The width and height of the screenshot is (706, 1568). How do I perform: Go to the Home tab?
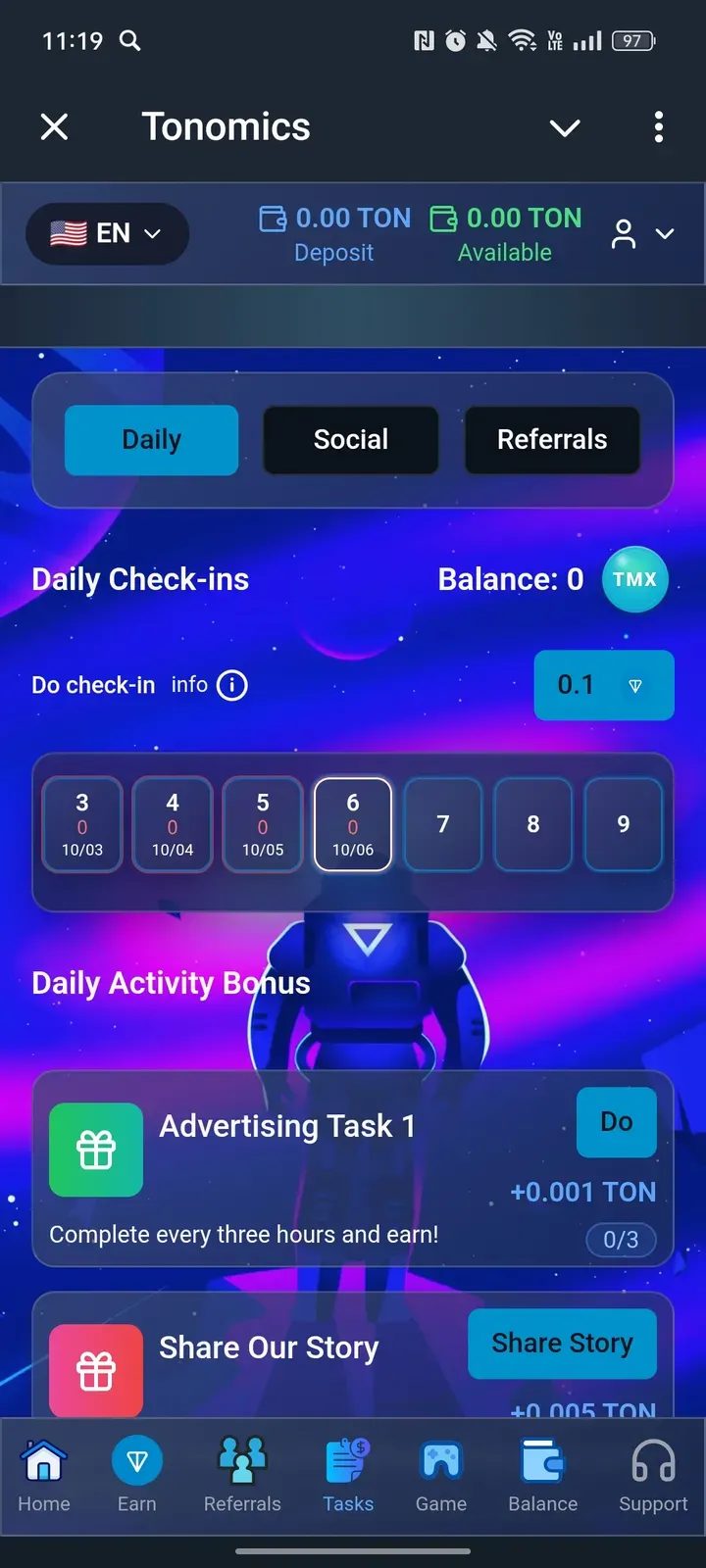[x=44, y=1476]
